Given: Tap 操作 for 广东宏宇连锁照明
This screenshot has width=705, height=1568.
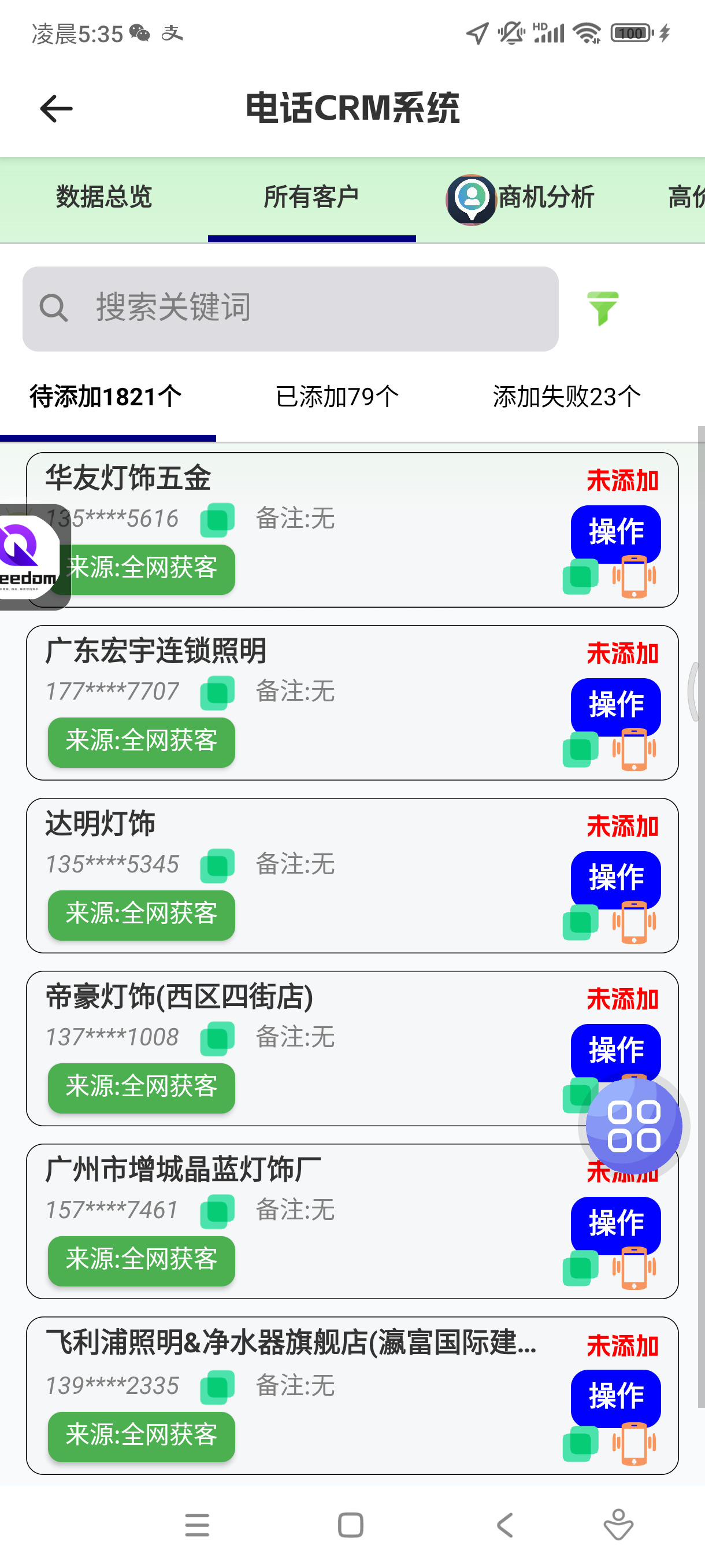Looking at the screenshot, I should [x=615, y=705].
